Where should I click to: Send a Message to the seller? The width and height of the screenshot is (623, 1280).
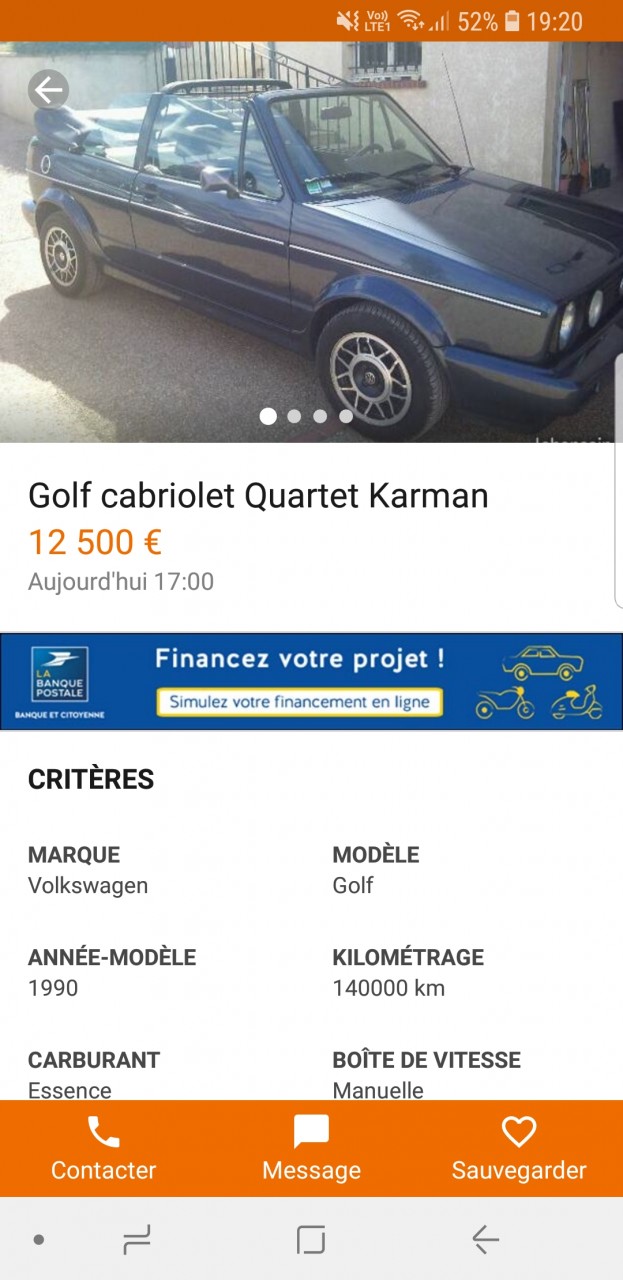point(311,1149)
